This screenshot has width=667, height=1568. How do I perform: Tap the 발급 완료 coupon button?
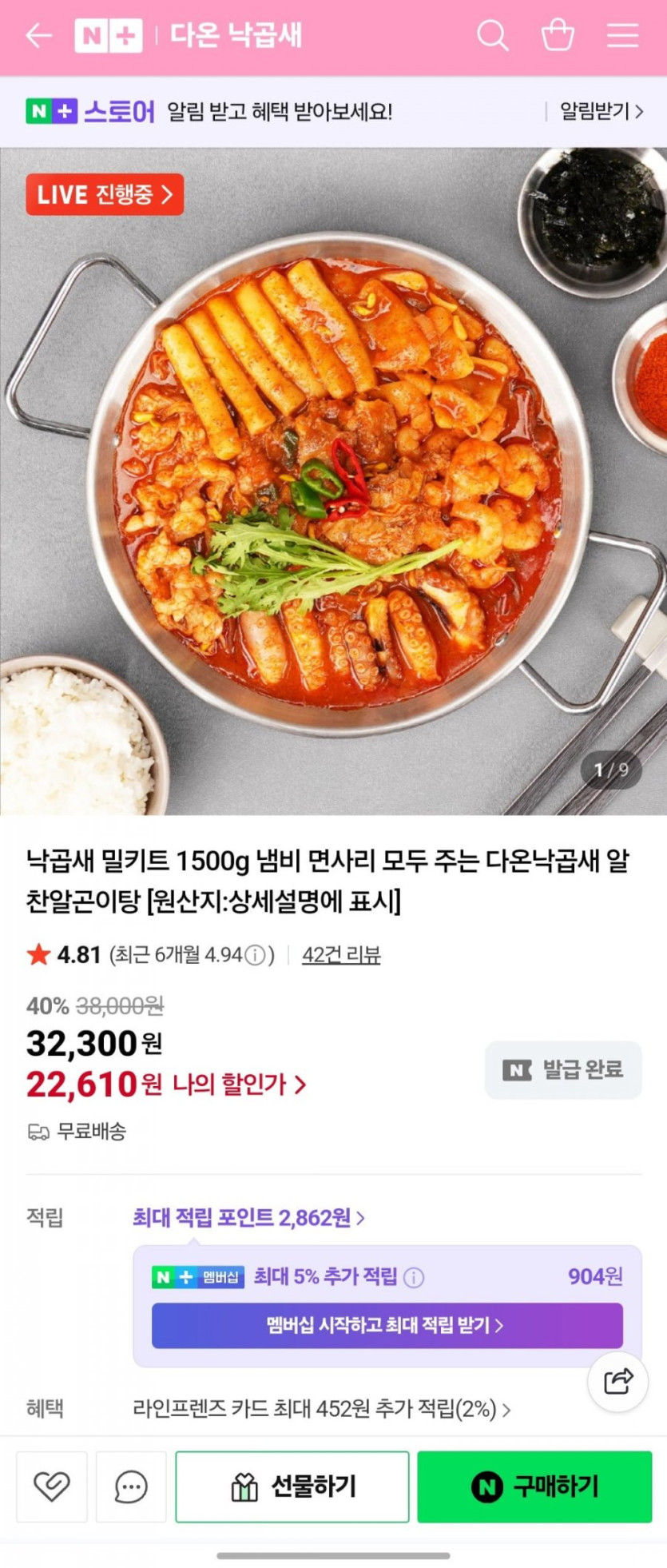(563, 1069)
